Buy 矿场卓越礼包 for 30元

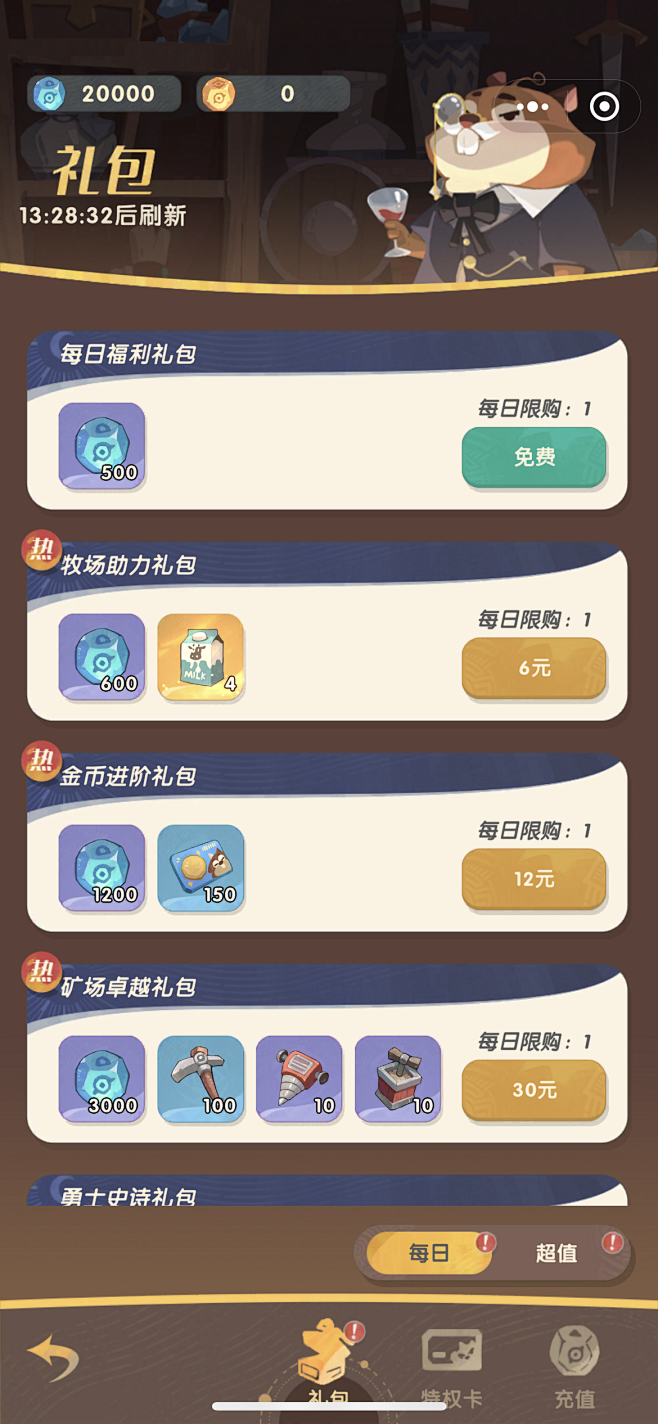click(534, 1090)
